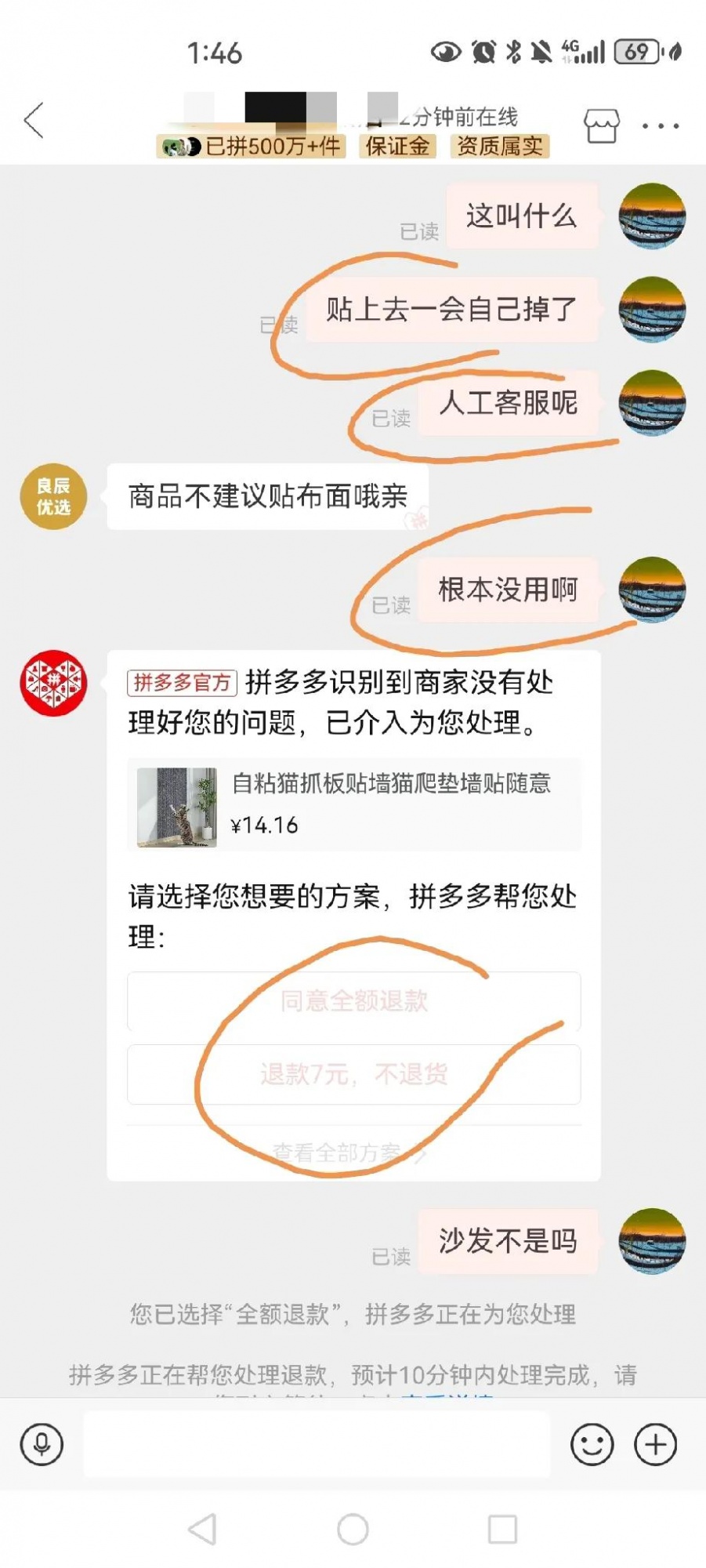Open the merchant's store icon
This screenshot has width=706, height=1568.
(x=601, y=125)
